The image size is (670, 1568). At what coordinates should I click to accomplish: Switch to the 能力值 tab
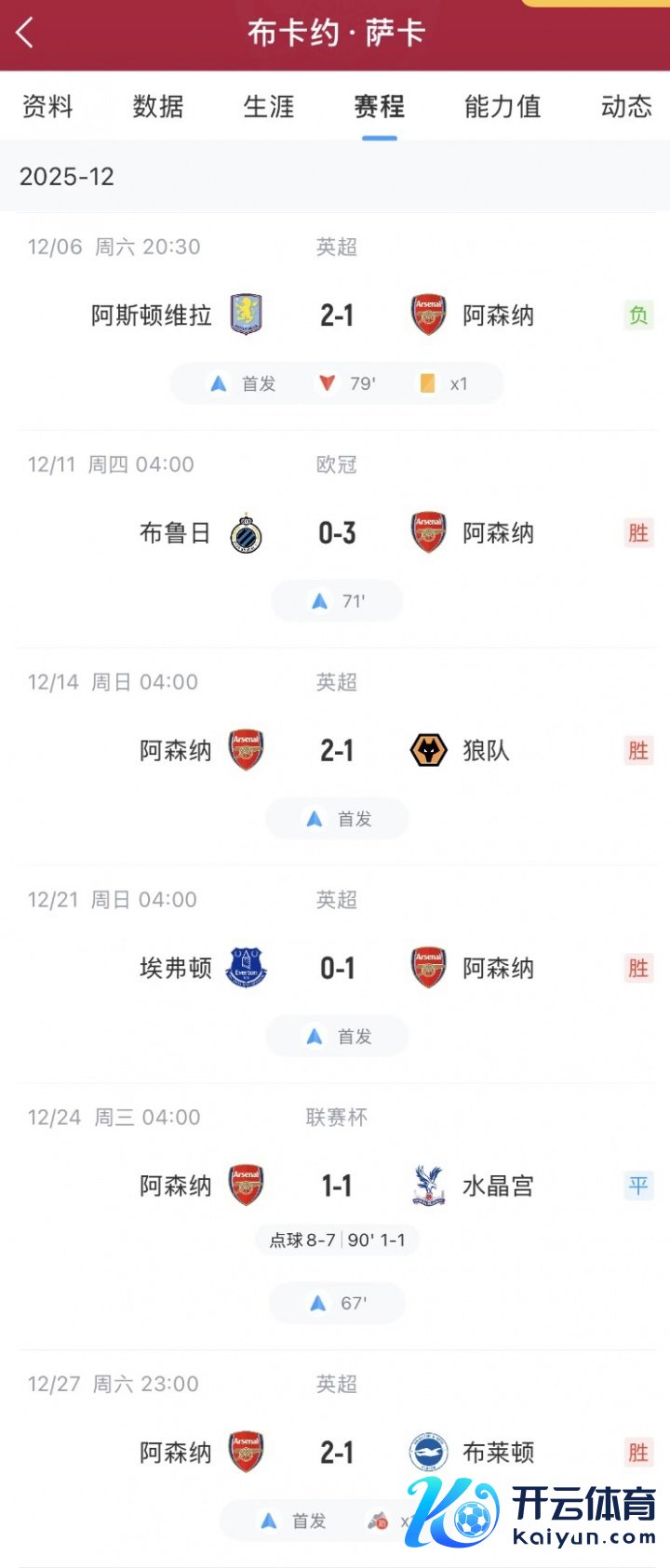(502, 107)
